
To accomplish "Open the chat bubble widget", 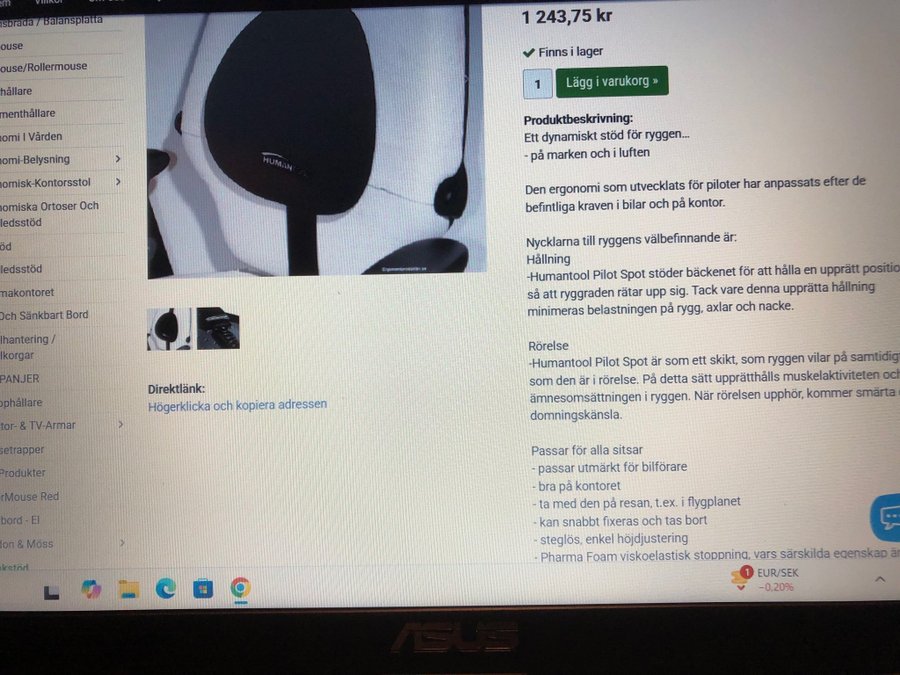I will coord(886,517).
